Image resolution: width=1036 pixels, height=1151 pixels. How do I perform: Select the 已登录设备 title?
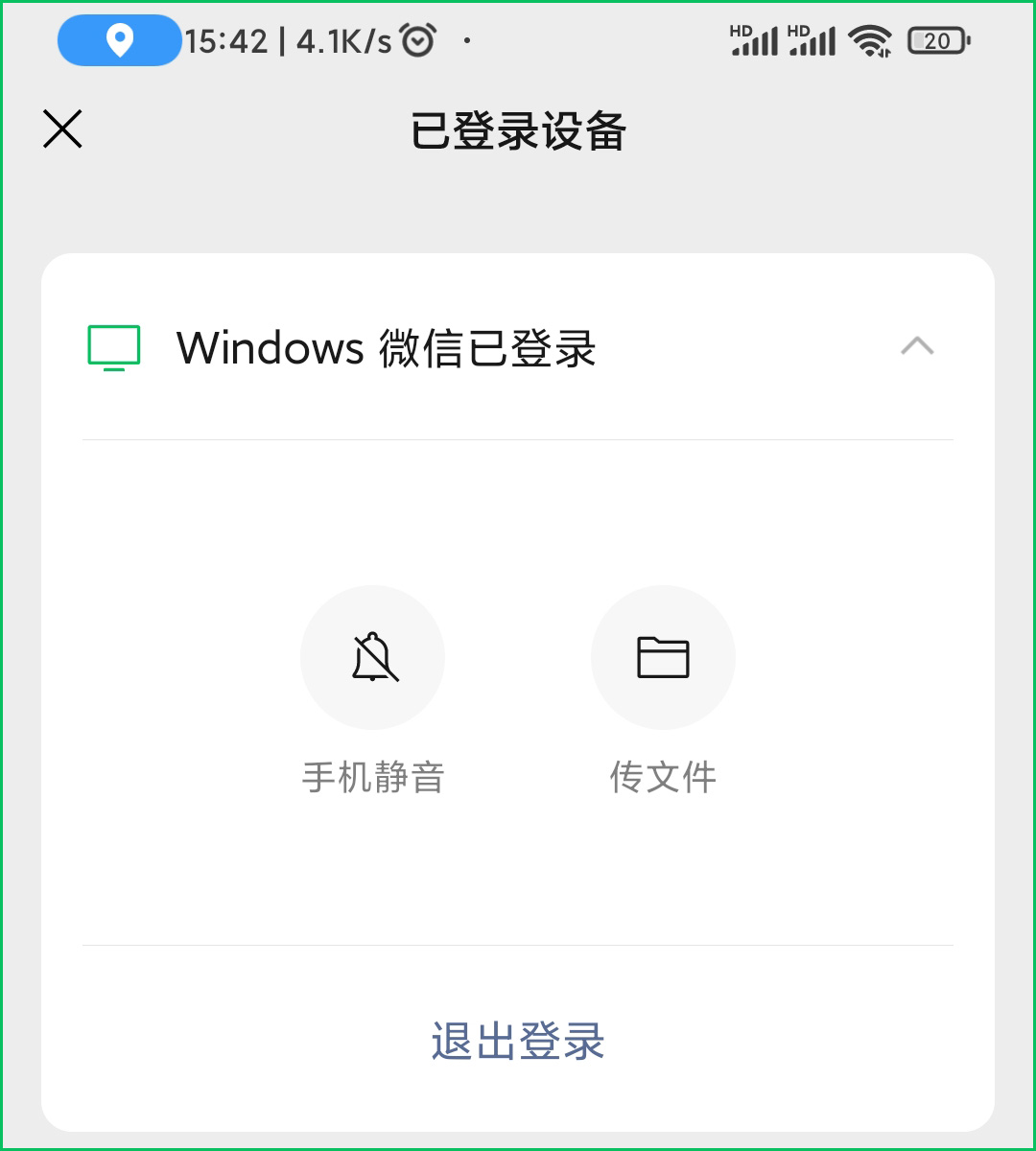pyautogui.click(x=518, y=131)
